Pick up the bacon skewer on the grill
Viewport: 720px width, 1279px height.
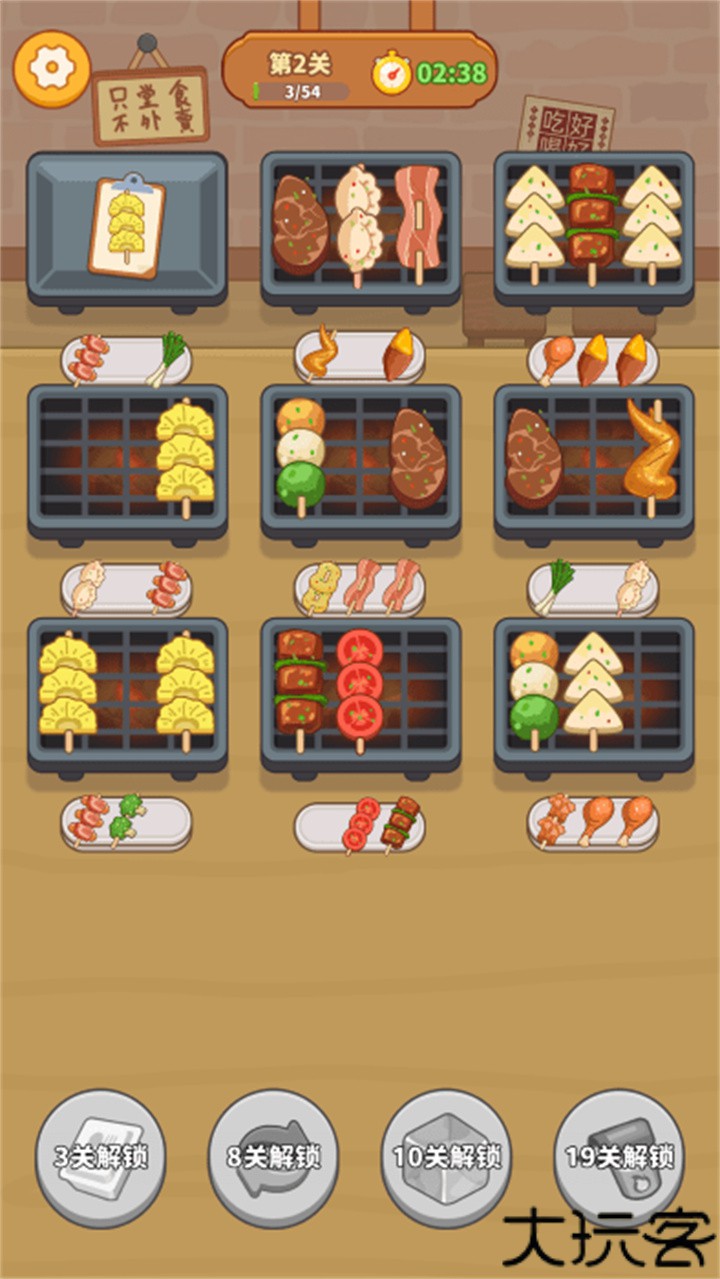pyautogui.click(x=418, y=218)
